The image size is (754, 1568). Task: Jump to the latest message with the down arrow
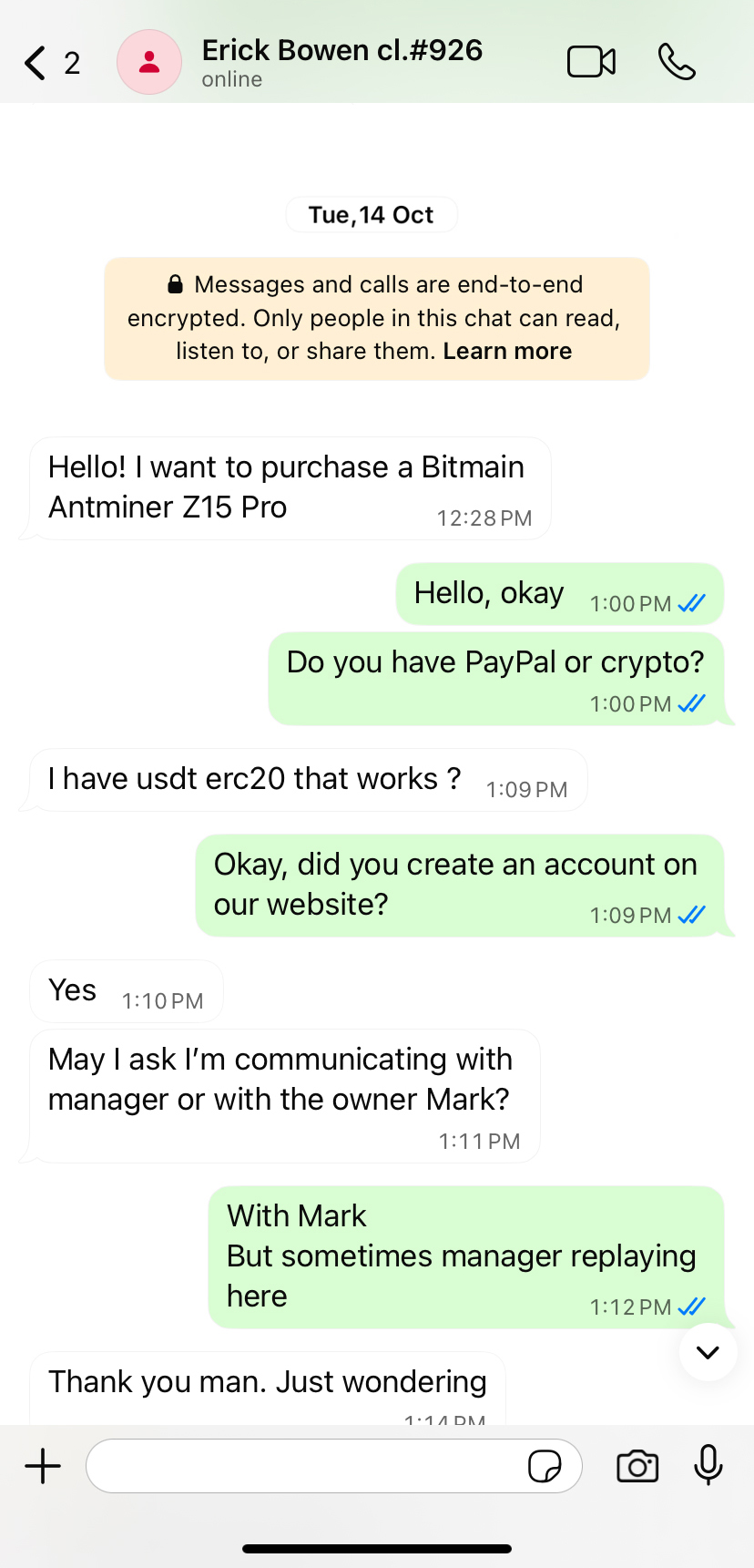tap(708, 1352)
